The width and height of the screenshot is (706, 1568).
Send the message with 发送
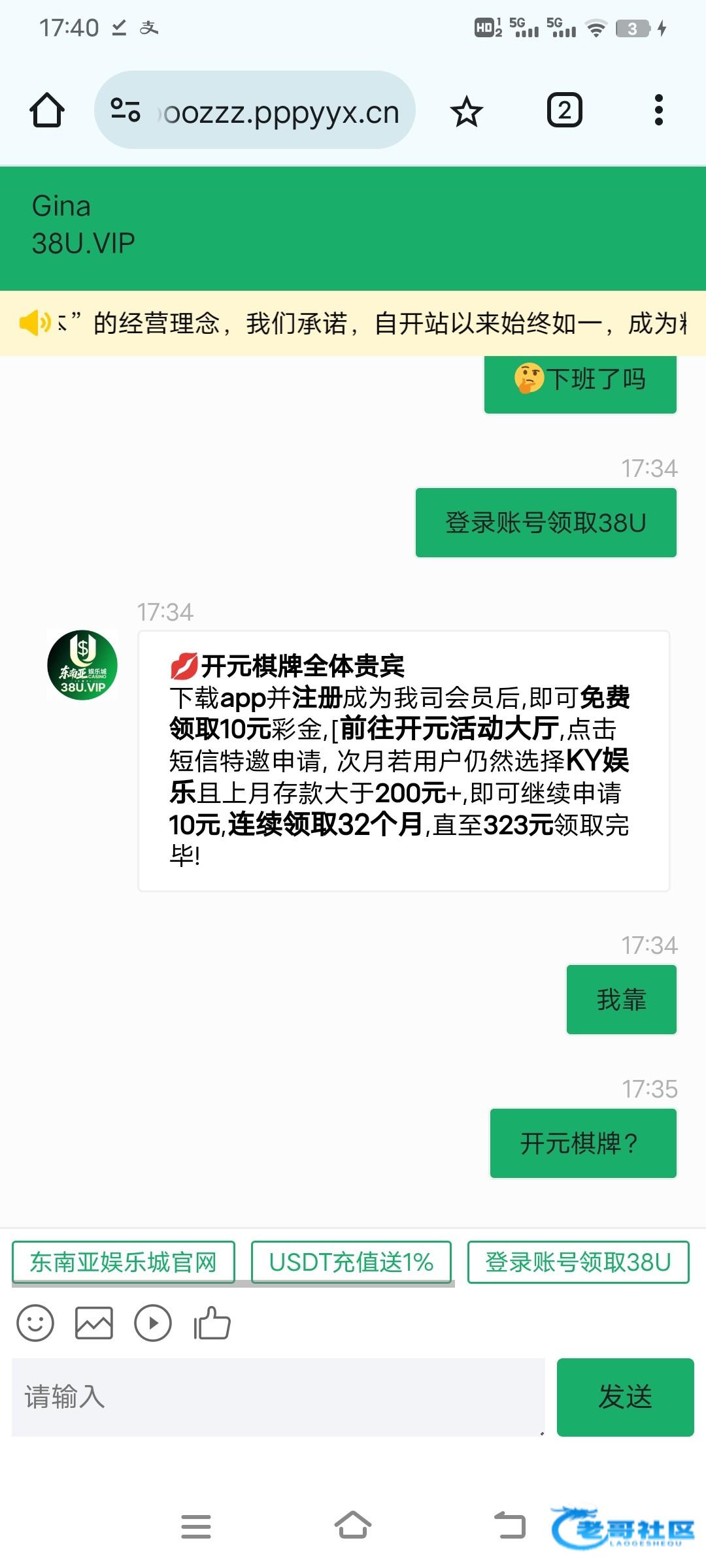coord(626,1397)
